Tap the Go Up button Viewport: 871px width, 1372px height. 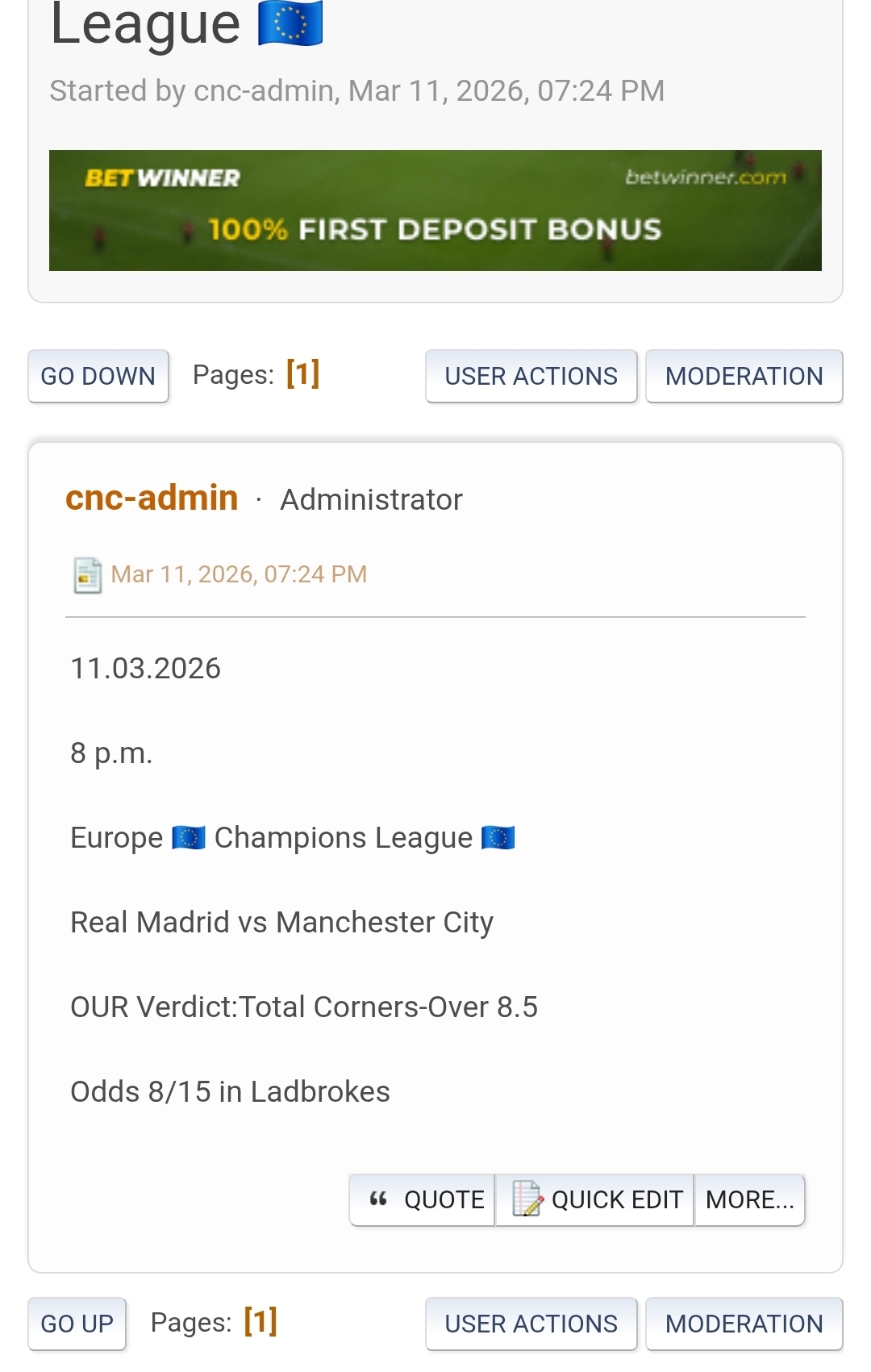tap(77, 1324)
